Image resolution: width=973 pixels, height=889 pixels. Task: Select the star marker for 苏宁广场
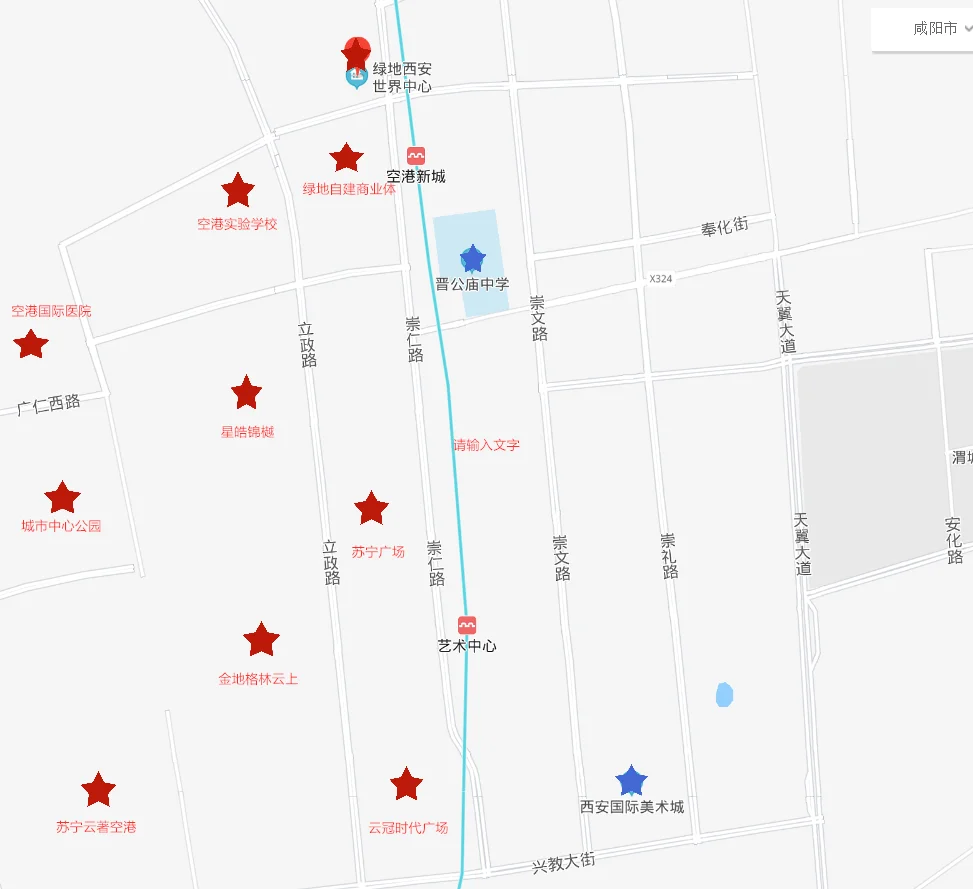[x=371, y=508]
